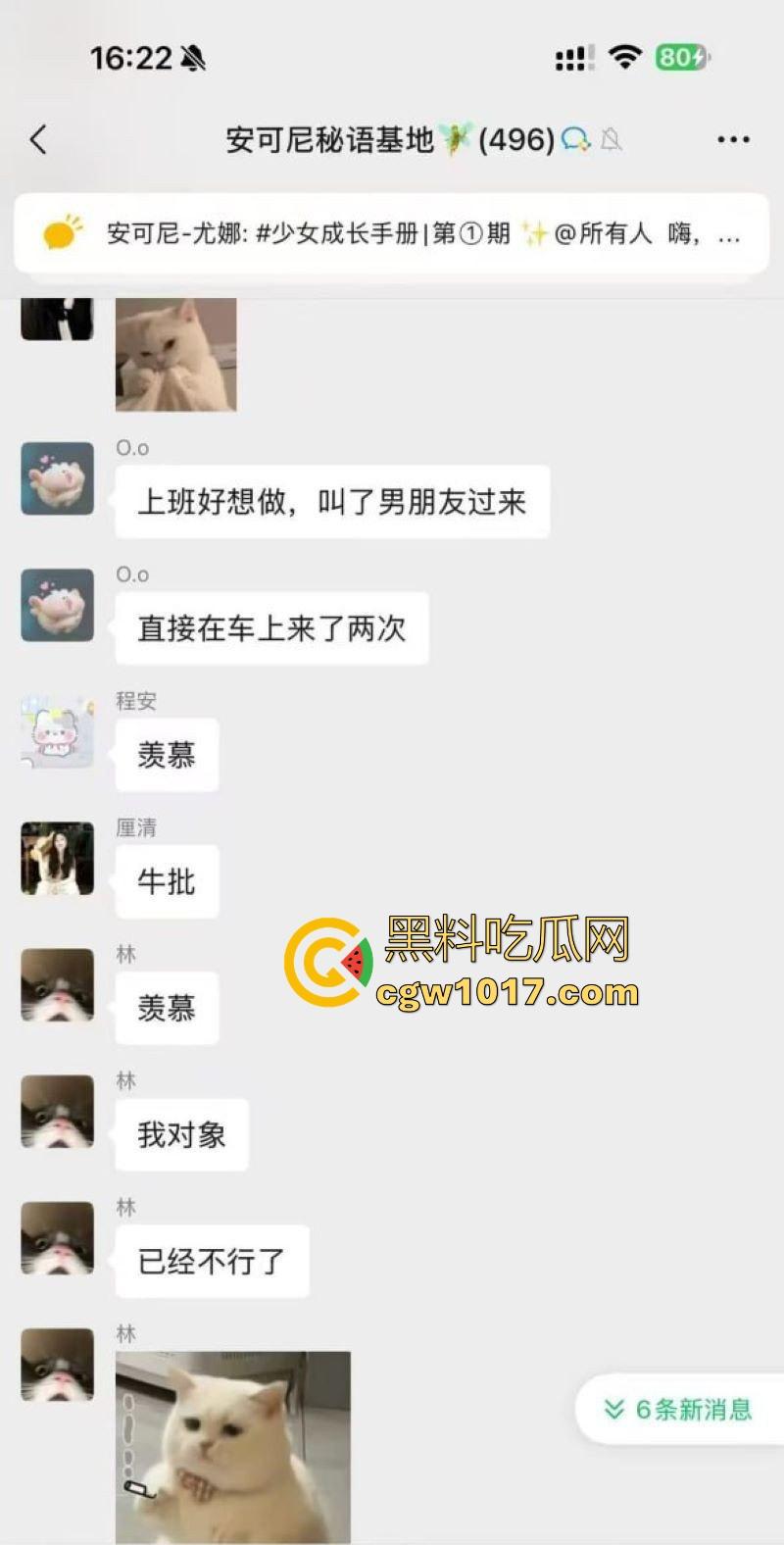Toggle mute using the crossed bell icon
Viewport: 784px width, 1545px height.
(x=612, y=139)
